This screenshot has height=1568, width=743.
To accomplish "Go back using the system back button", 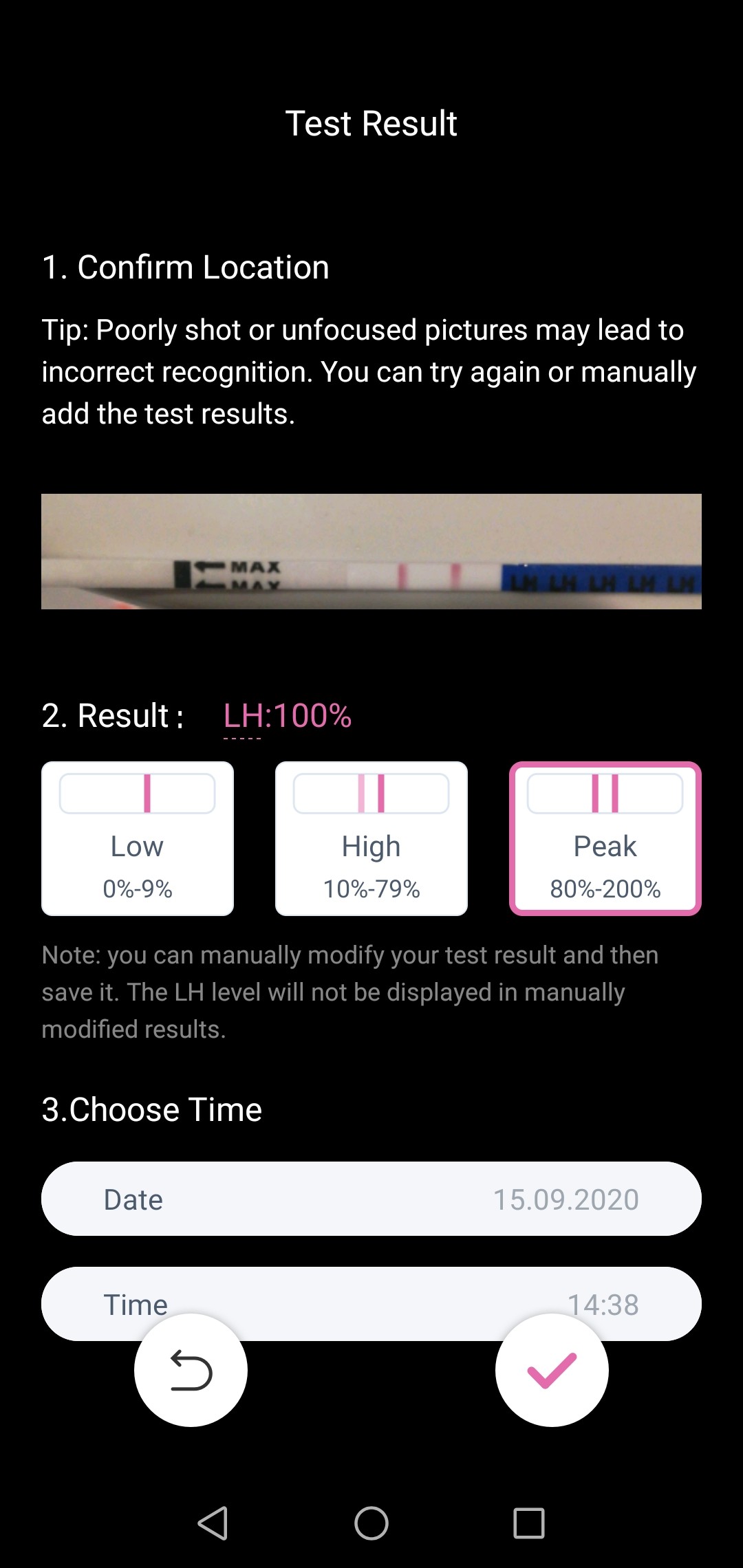I will [213, 1523].
